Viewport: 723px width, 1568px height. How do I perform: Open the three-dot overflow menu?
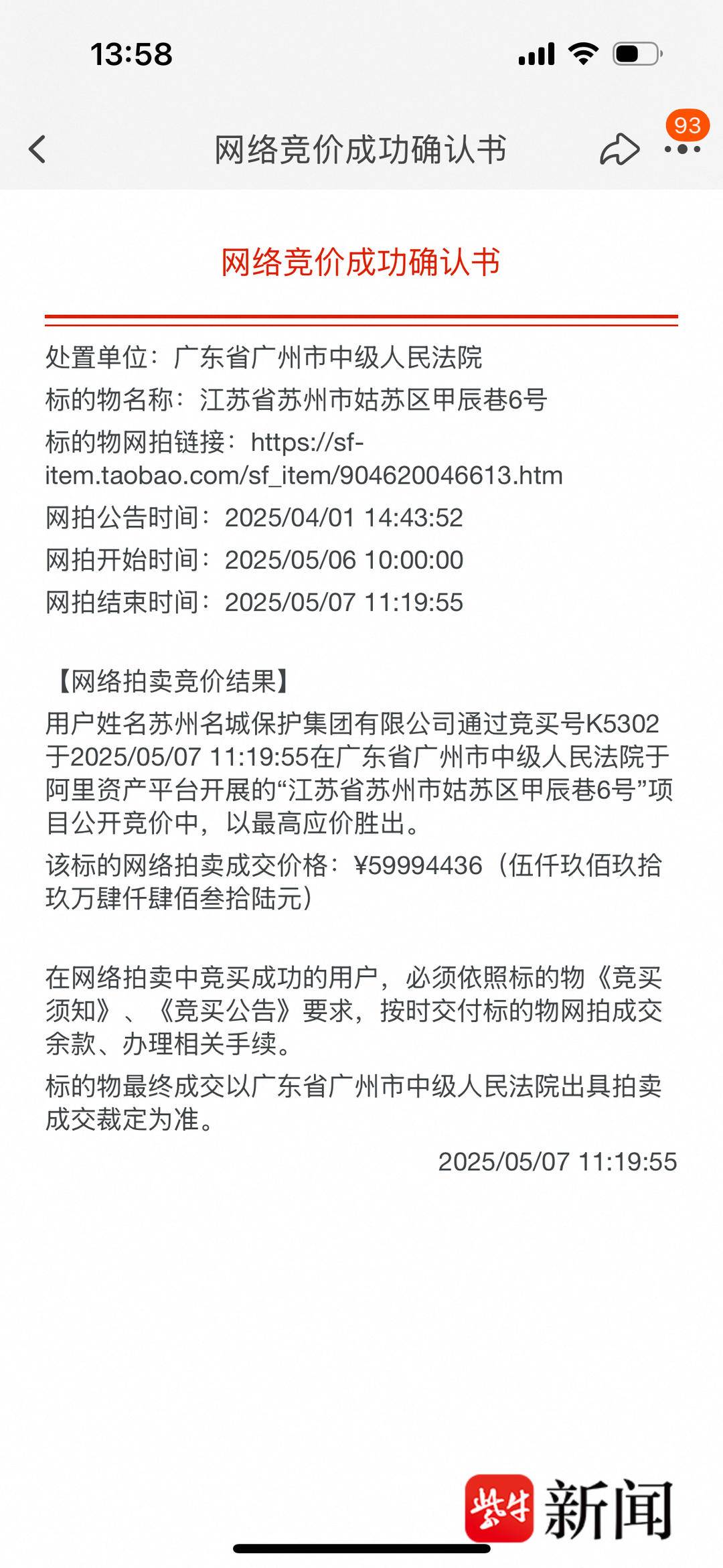682,149
